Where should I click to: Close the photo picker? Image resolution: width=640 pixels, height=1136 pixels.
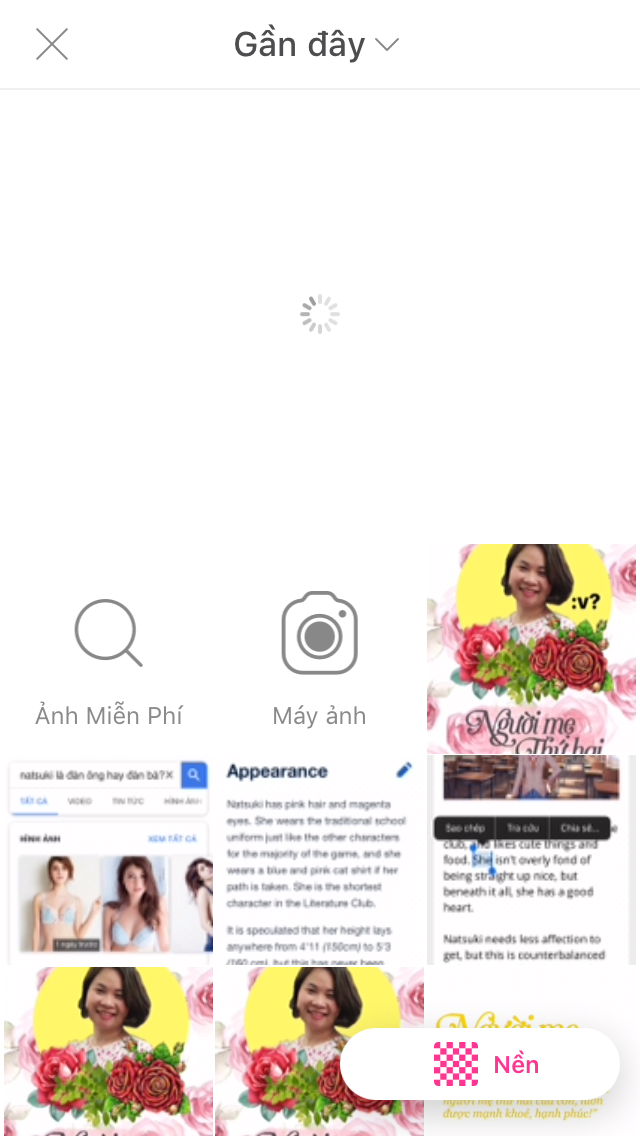click(52, 44)
